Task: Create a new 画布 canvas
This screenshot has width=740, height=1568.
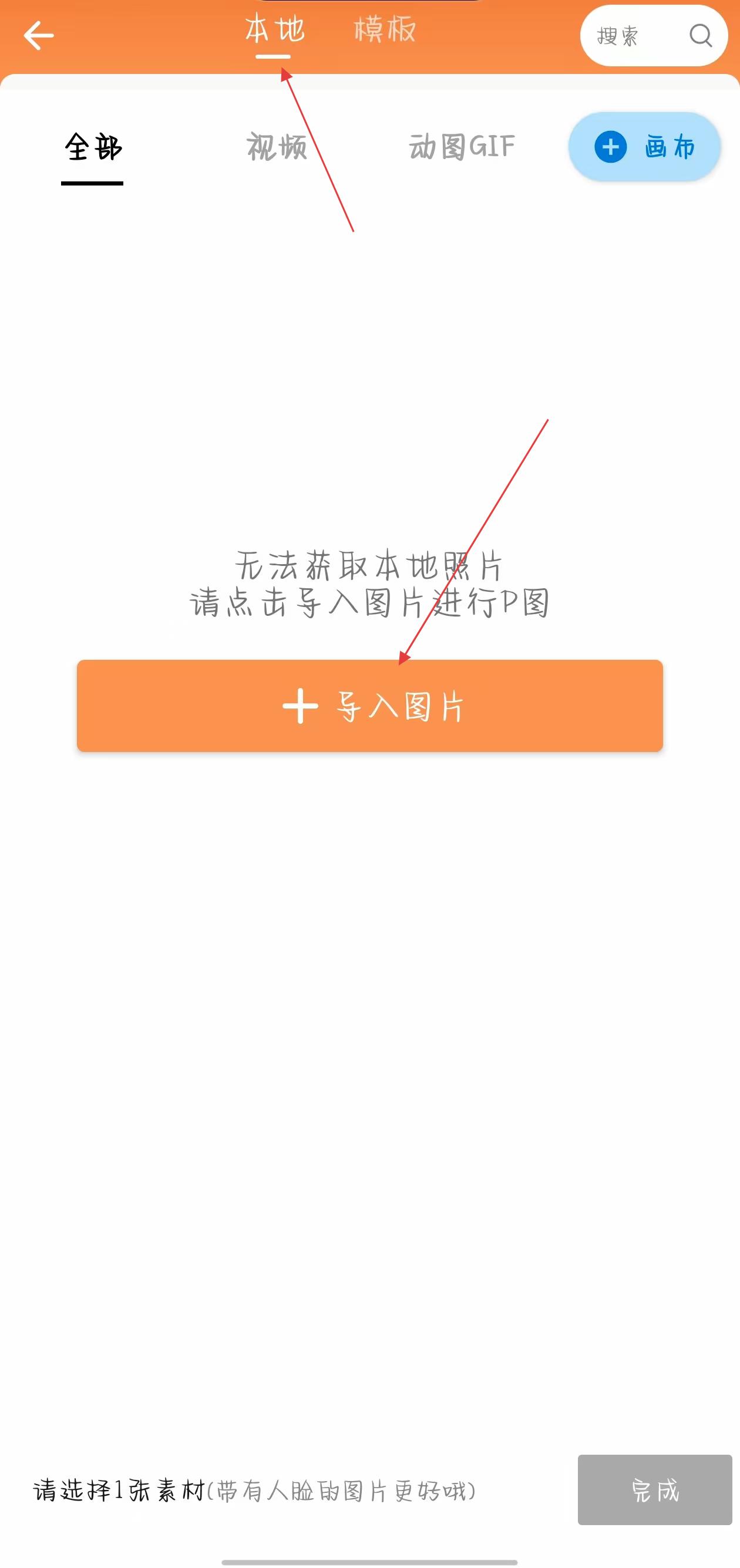Action: coord(644,147)
